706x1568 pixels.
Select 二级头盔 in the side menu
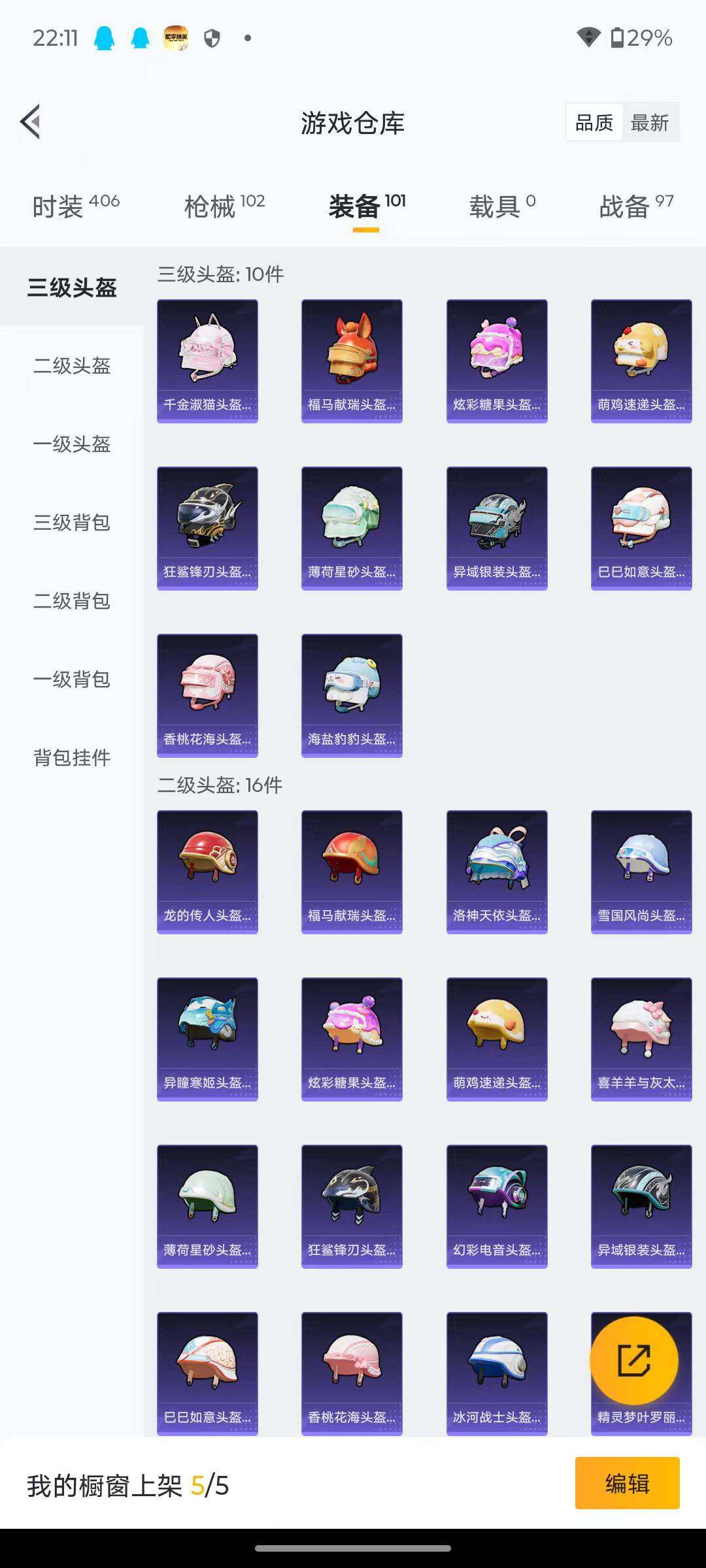(72, 366)
